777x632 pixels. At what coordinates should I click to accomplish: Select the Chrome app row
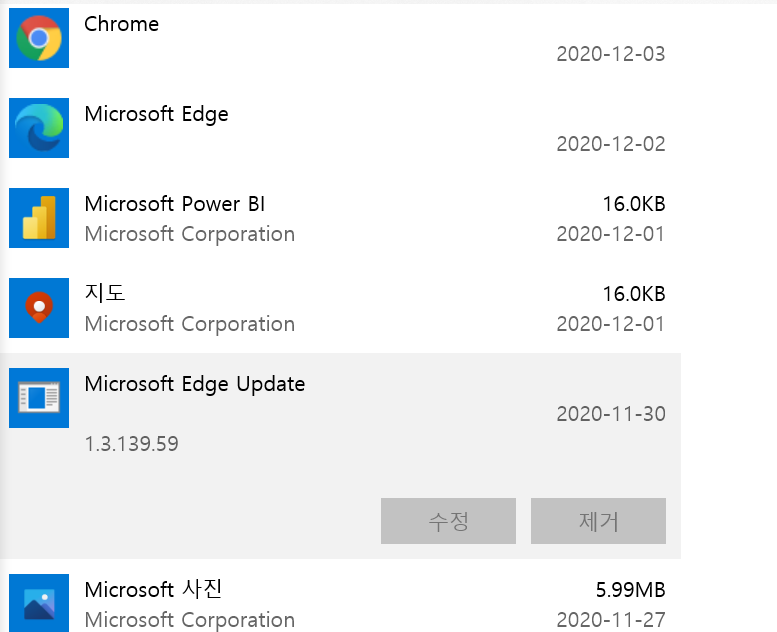pos(340,38)
